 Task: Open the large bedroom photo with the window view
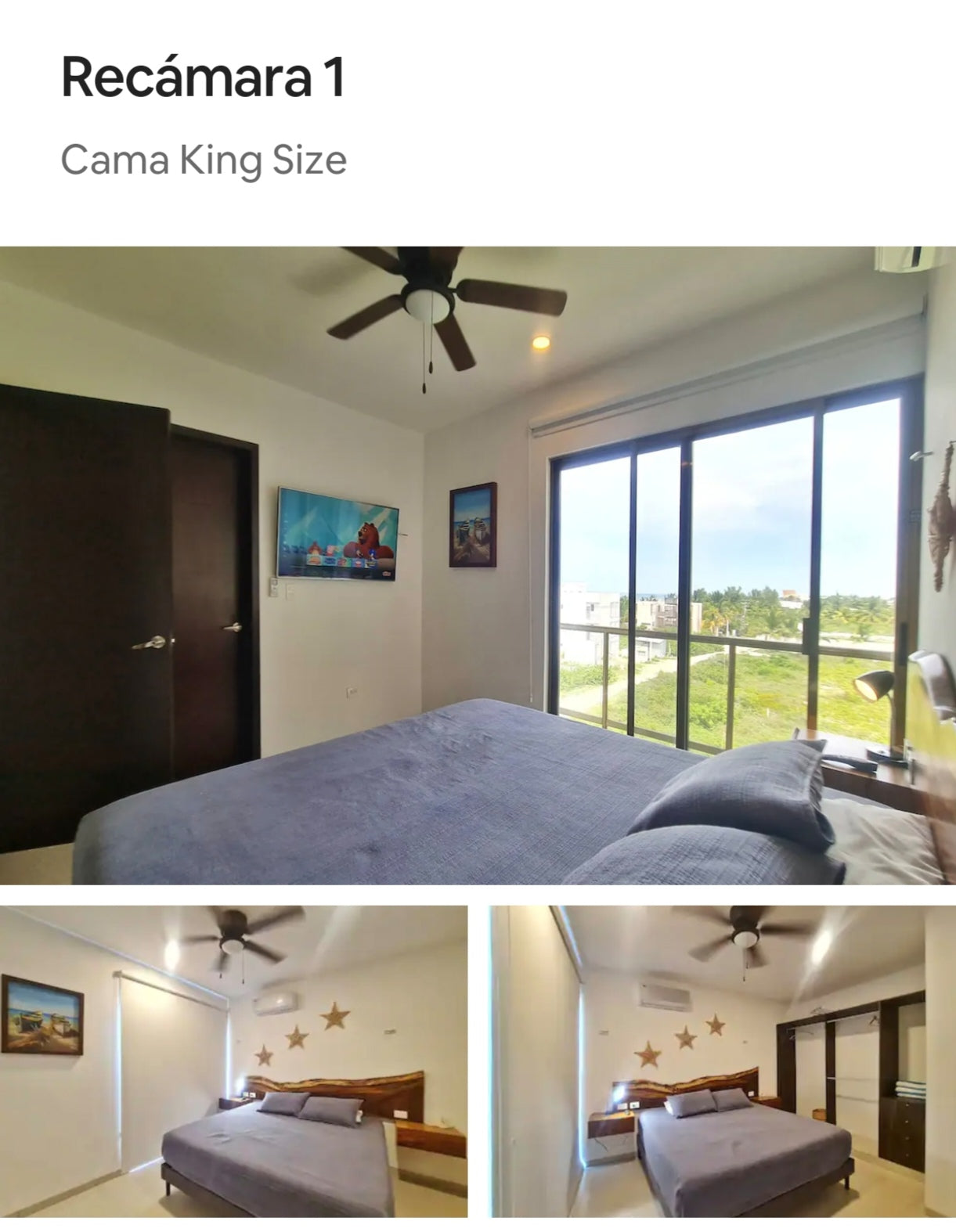(478, 565)
